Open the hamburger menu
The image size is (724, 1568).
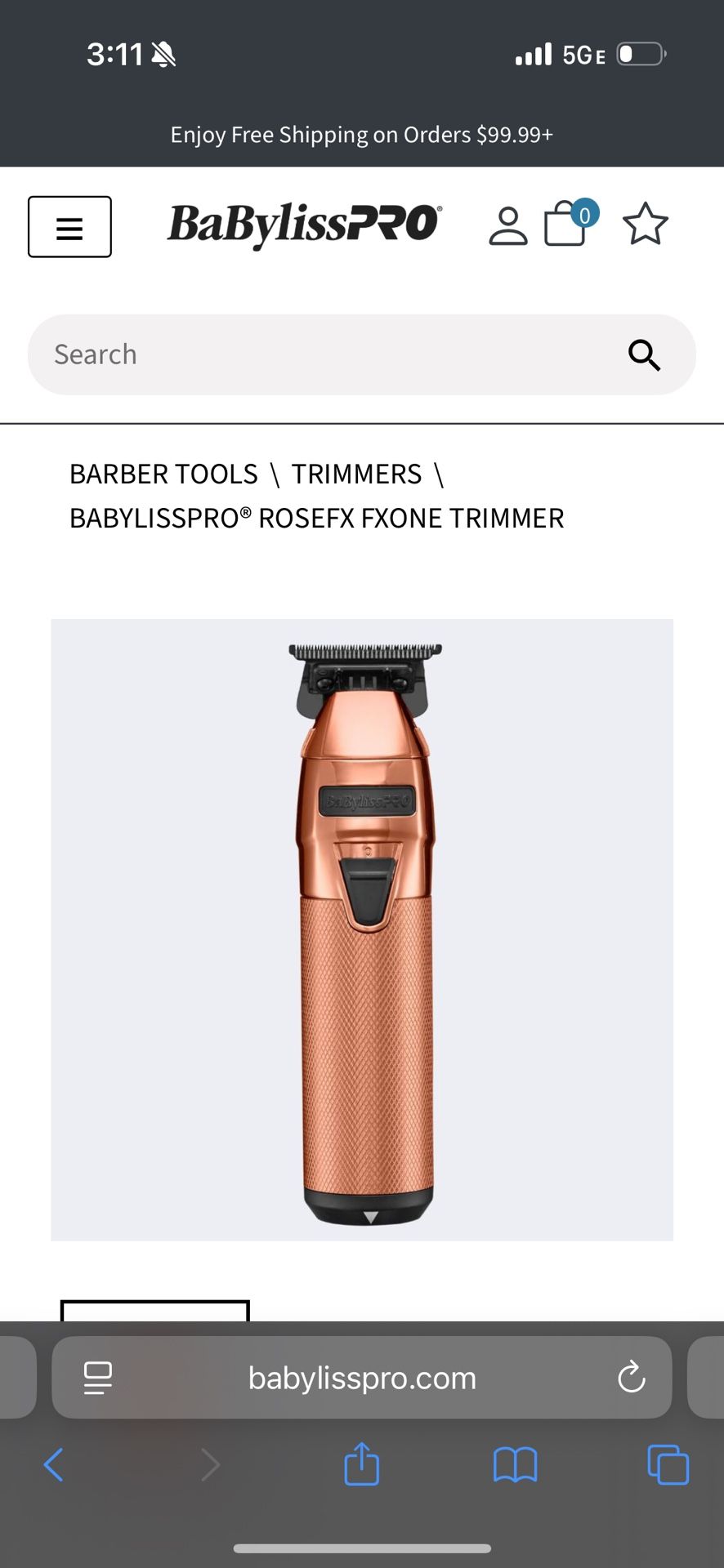pos(69,227)
